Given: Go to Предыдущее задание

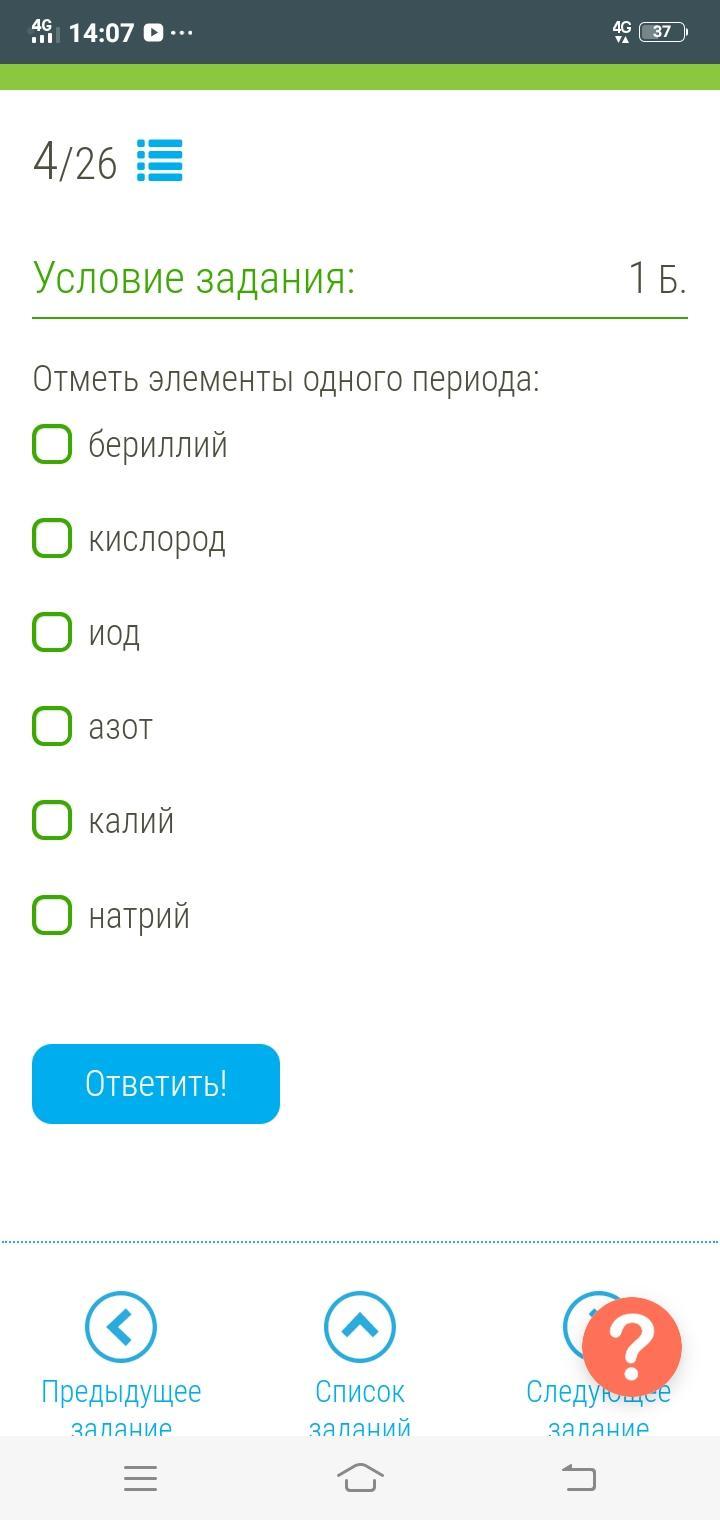Looking at the screenshot, I should click(x=121, y=1327).
